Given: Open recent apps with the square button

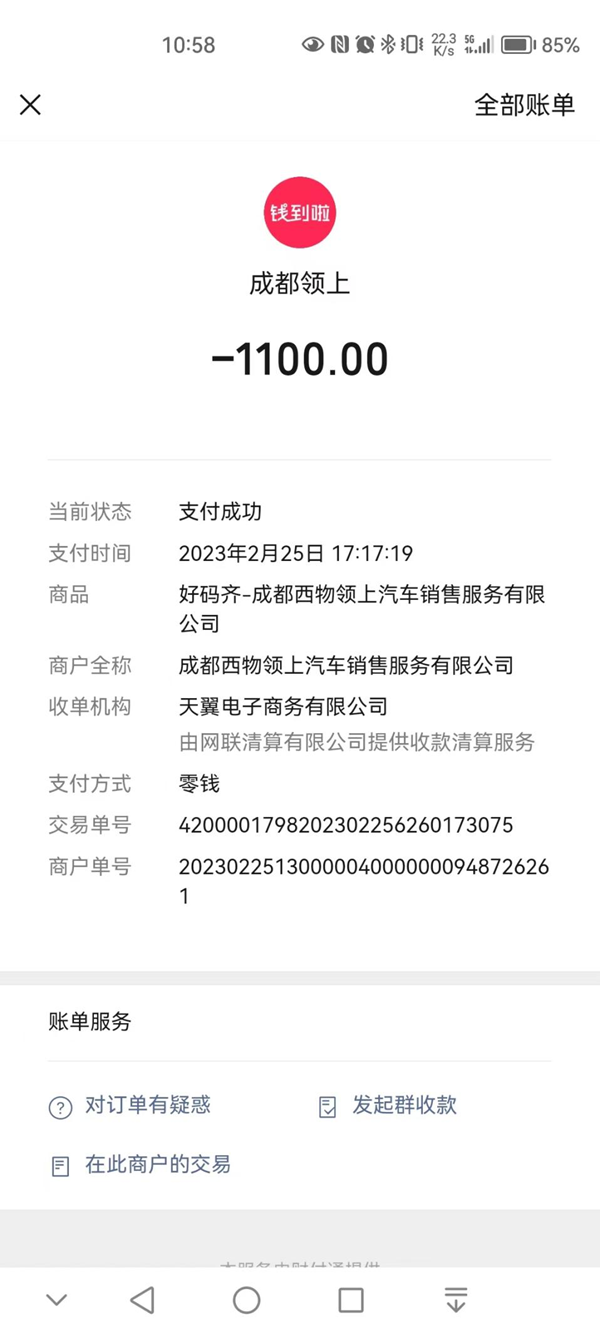Looking at the screenshot, I should tap(351, 1300).
